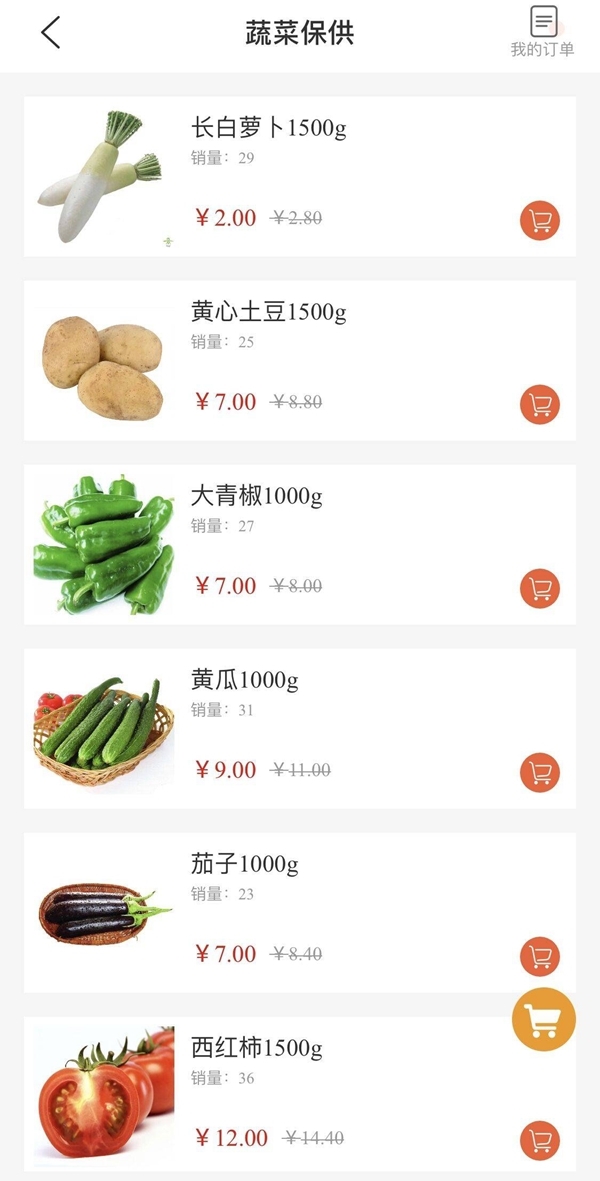Screen dimensions: 600x1181
Task: Add 茄子1000g to cart
Action: click(x=540, y=957)
